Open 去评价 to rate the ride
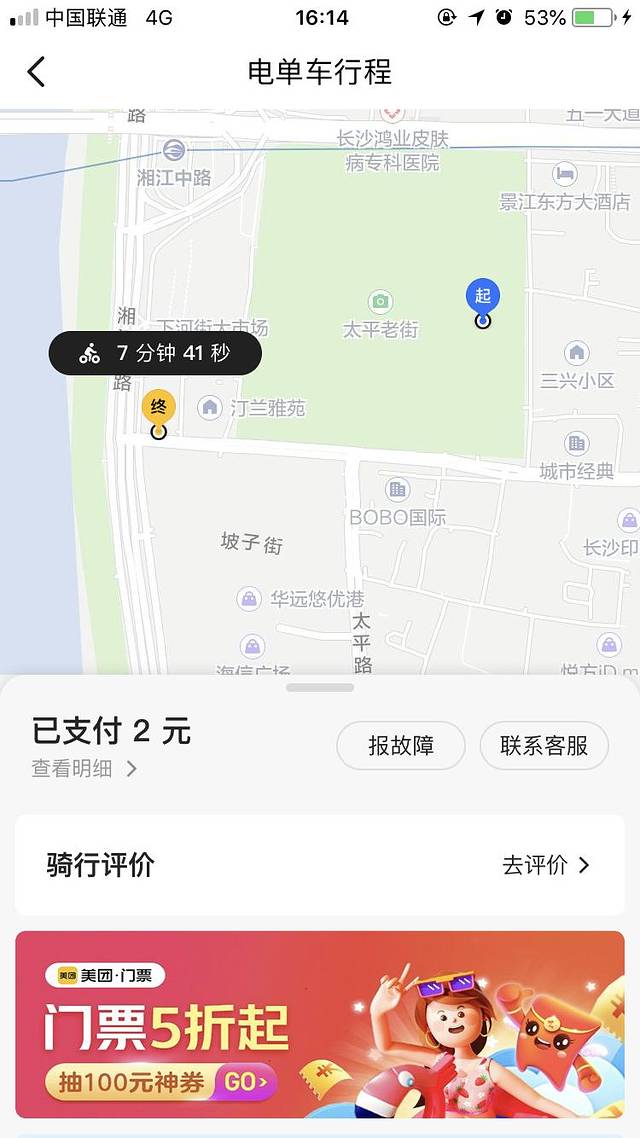The width and height of the screenshot is (640, 1138). tap(546, 865)
